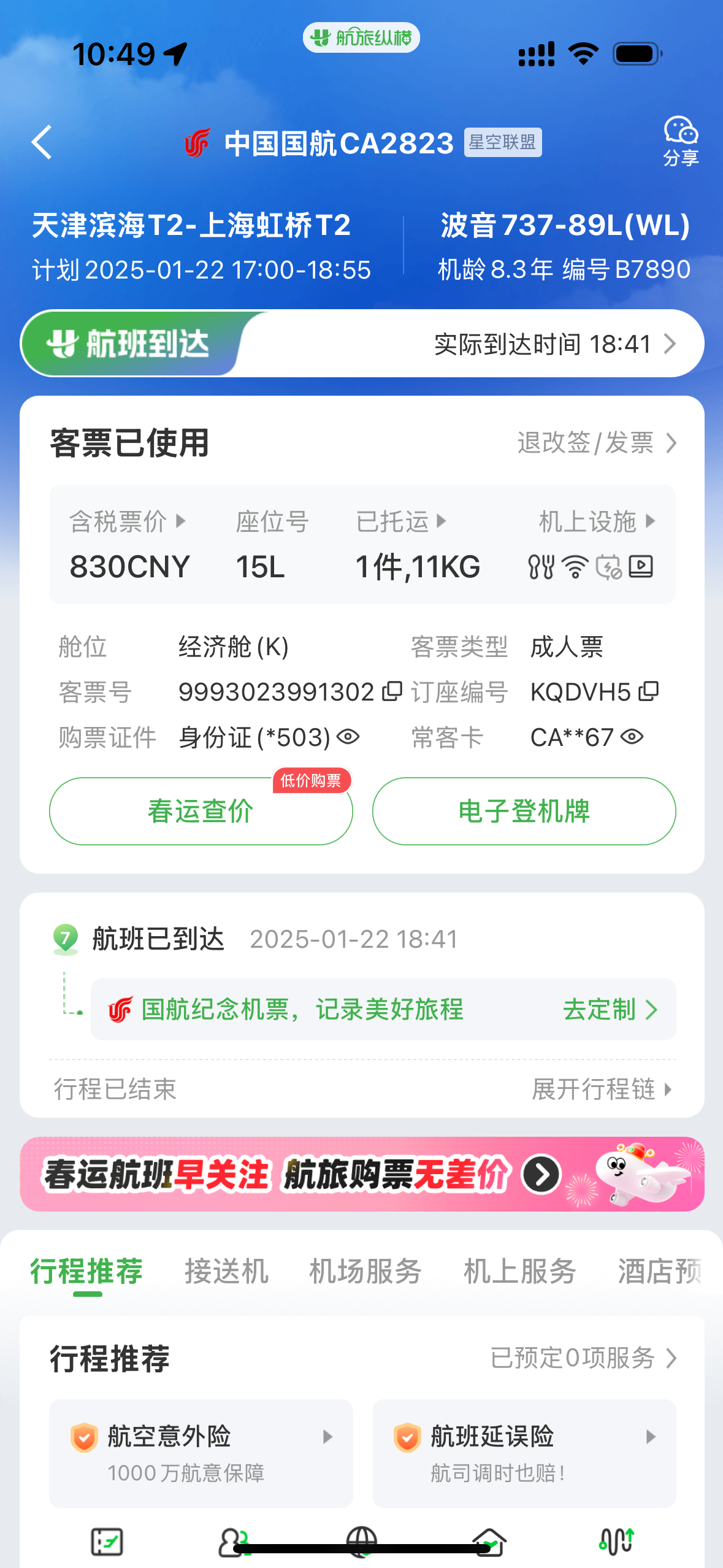Tap the 春运查价 button
This screenshot has height=1568, width=723.
tap(201, 811)
